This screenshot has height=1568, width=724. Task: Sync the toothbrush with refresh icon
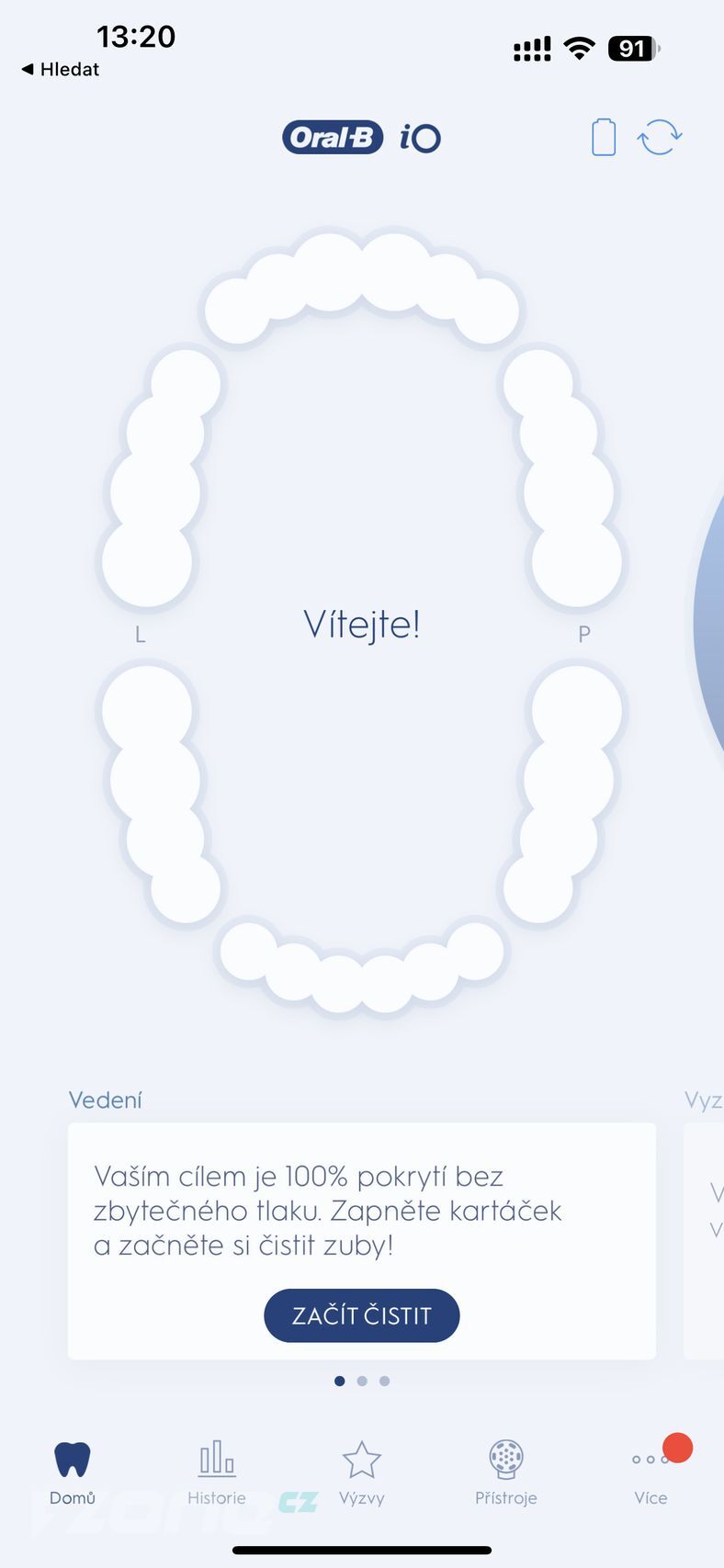660,138
